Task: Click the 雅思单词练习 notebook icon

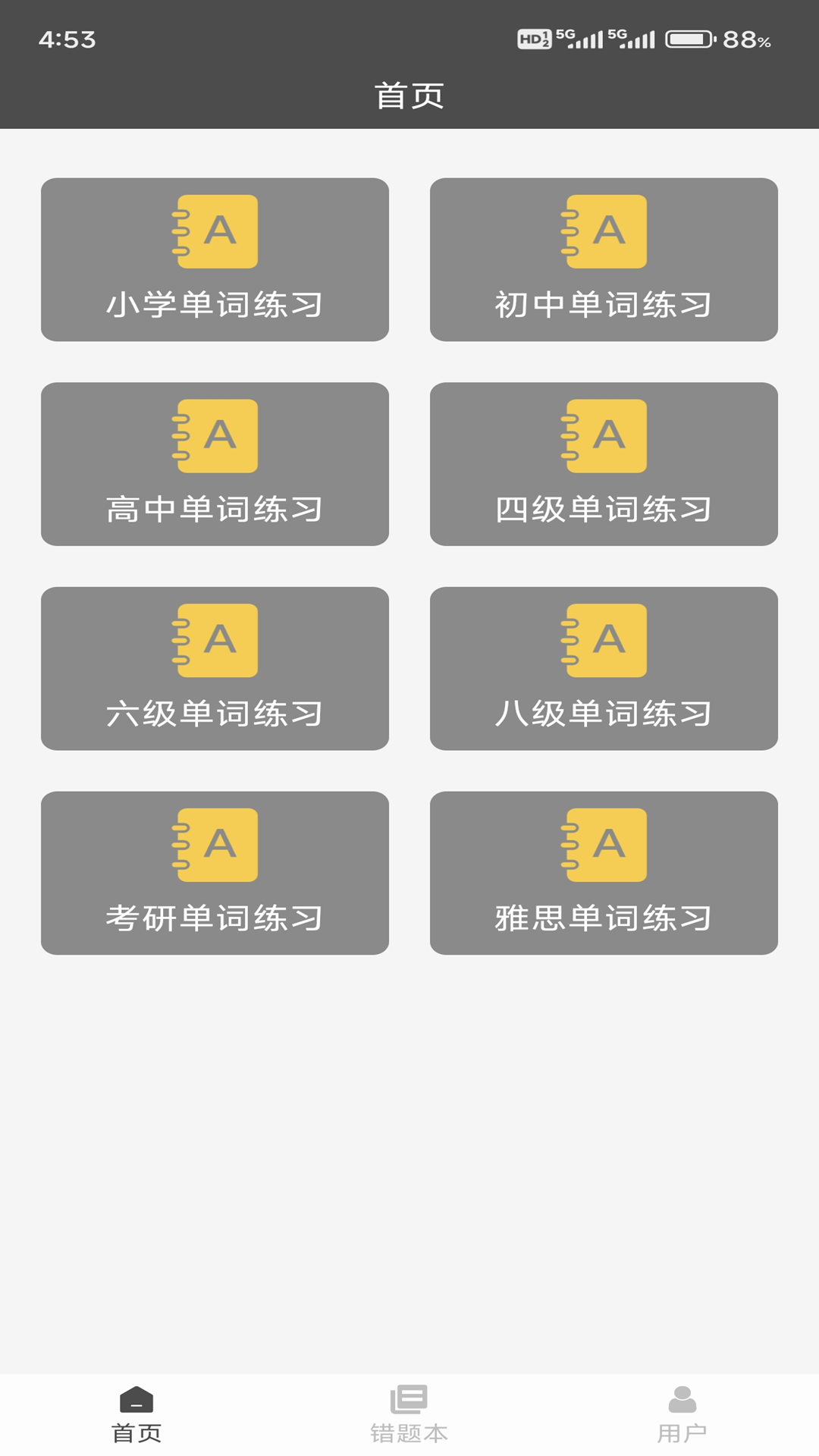Action: [x=604, y=846]
